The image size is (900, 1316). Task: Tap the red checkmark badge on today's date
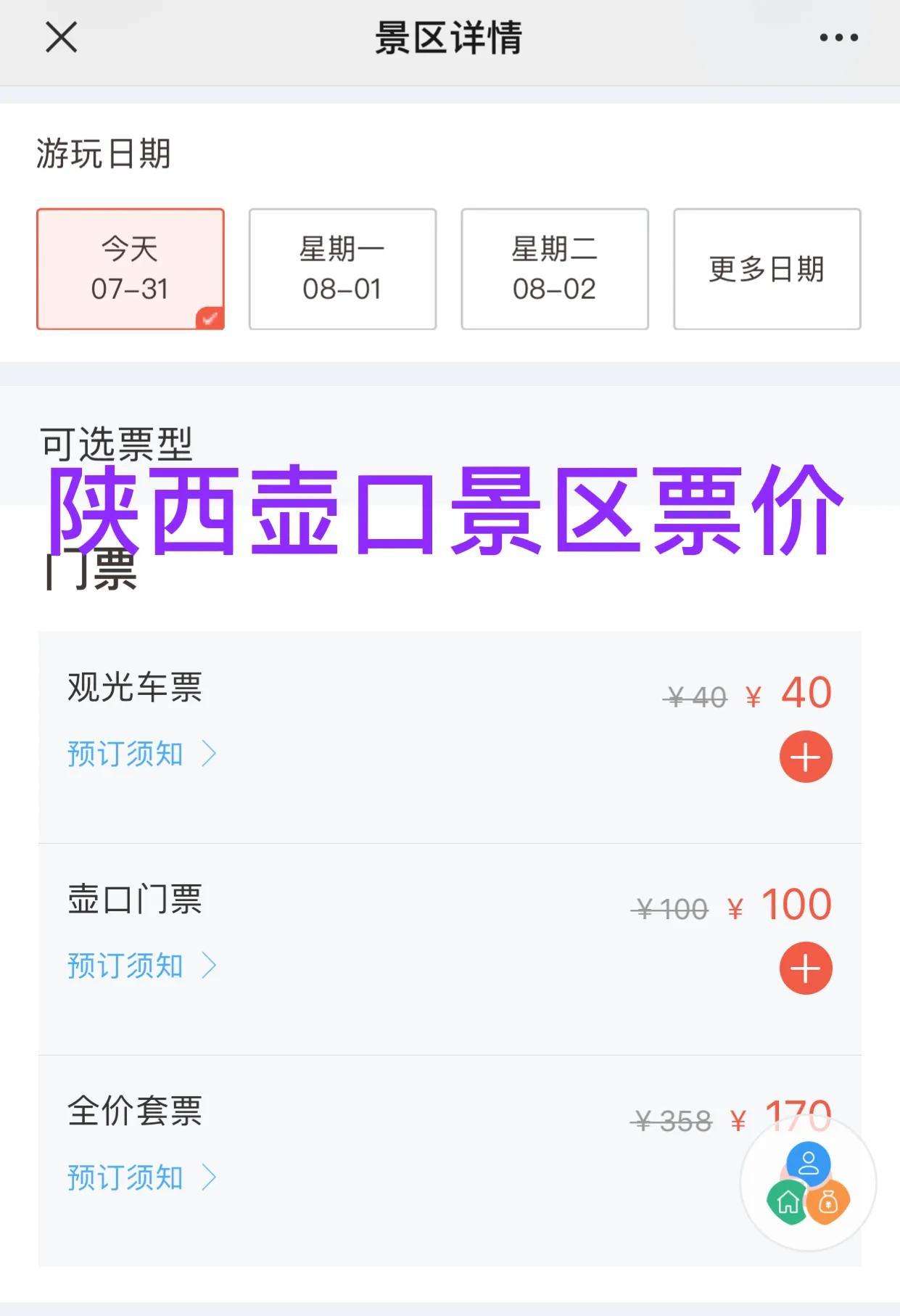click(x=209, y=316)
